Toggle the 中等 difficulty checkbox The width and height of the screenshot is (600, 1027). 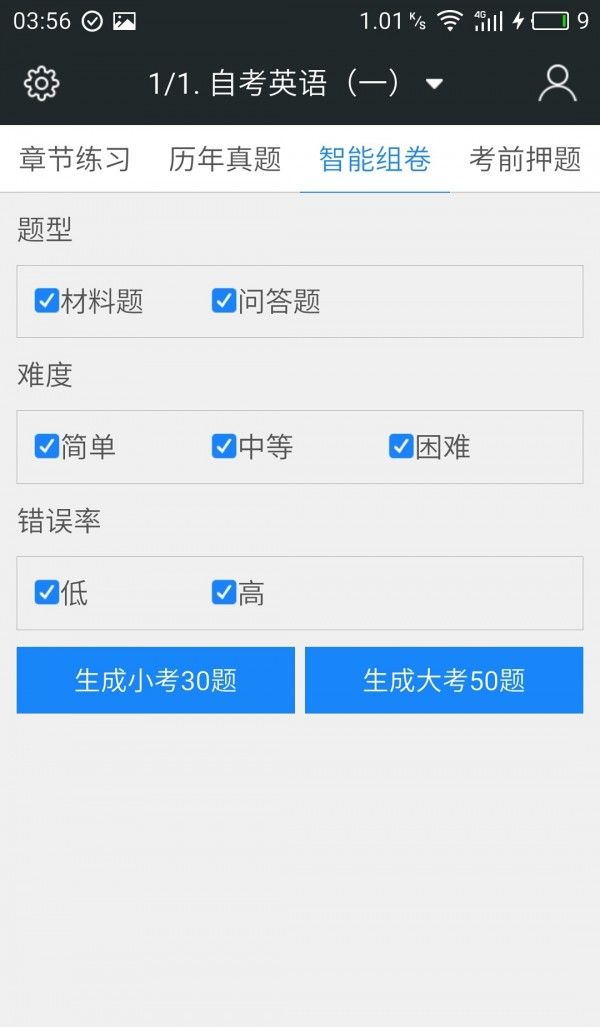(224, 446)
